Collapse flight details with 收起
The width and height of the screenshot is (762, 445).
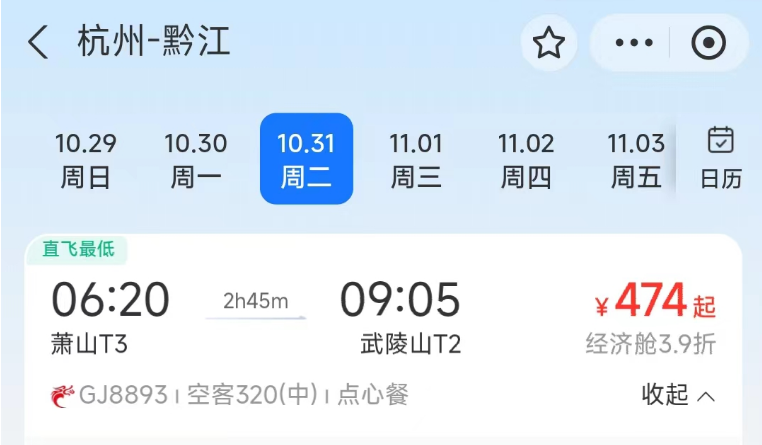(x=679, y=395)
